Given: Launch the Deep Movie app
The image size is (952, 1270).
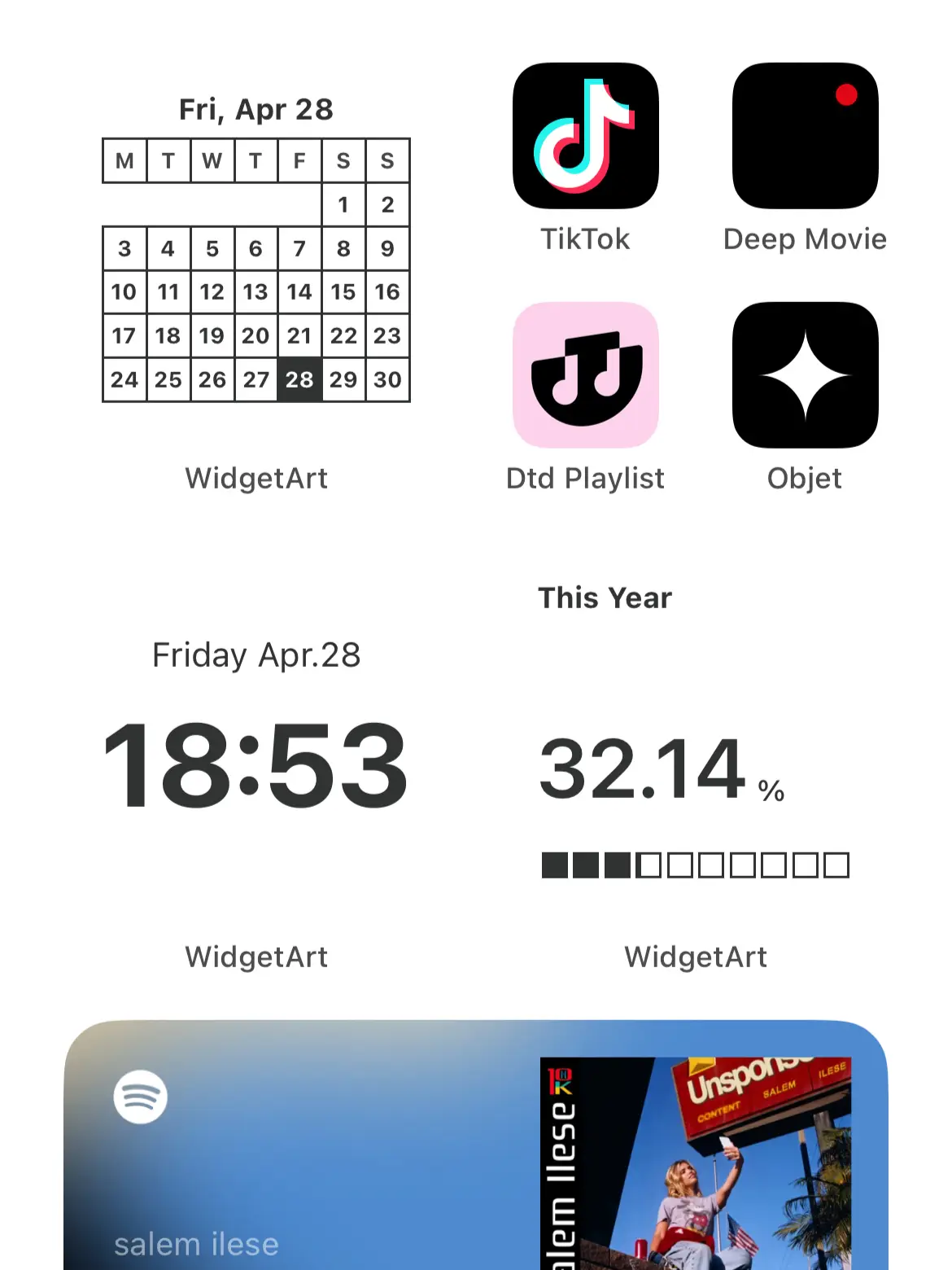Looking at the screenshot, I should click(805, 136).
